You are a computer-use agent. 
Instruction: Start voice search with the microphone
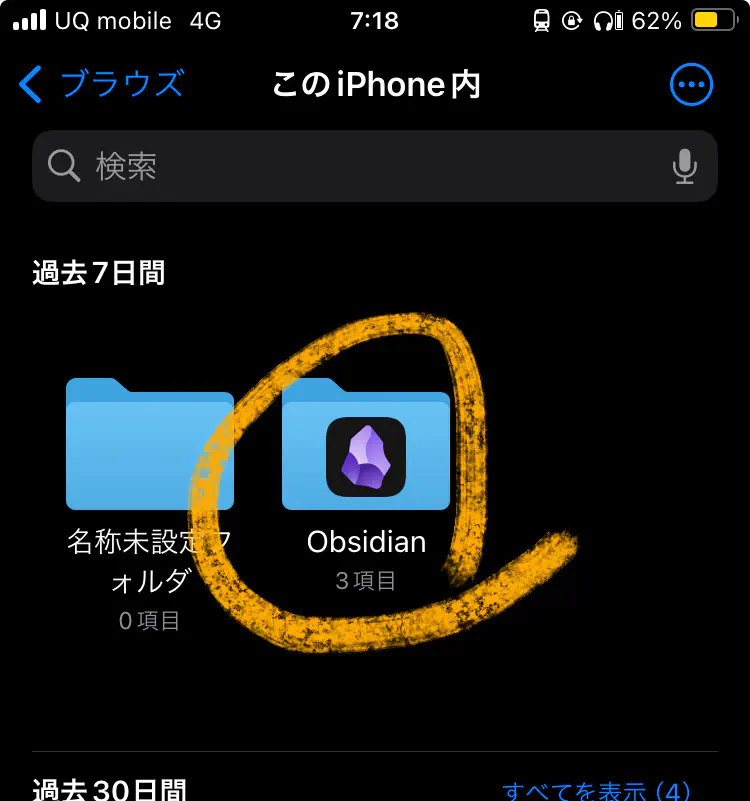[x=685, y=166]
